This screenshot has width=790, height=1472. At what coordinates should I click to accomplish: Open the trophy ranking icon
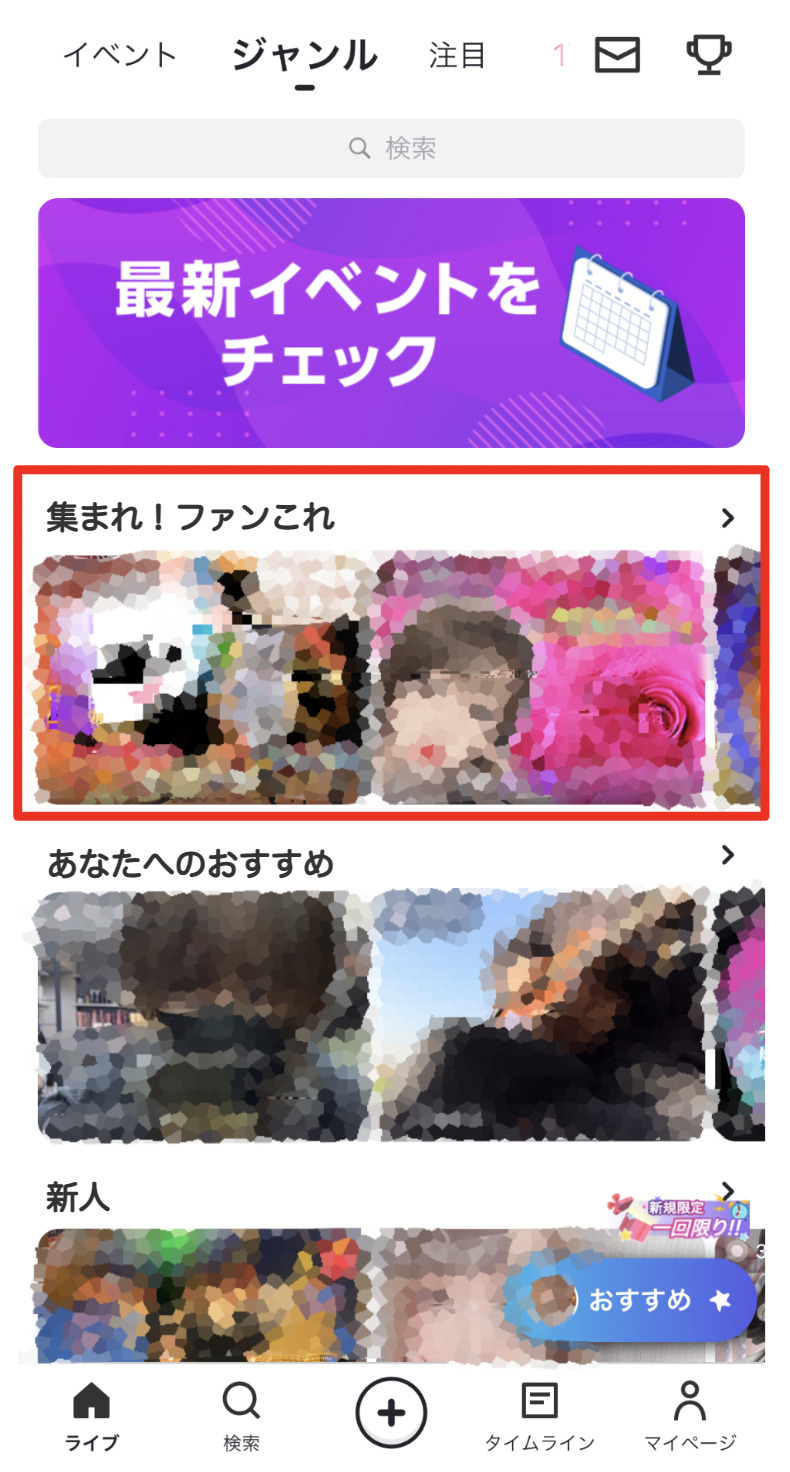708,55
